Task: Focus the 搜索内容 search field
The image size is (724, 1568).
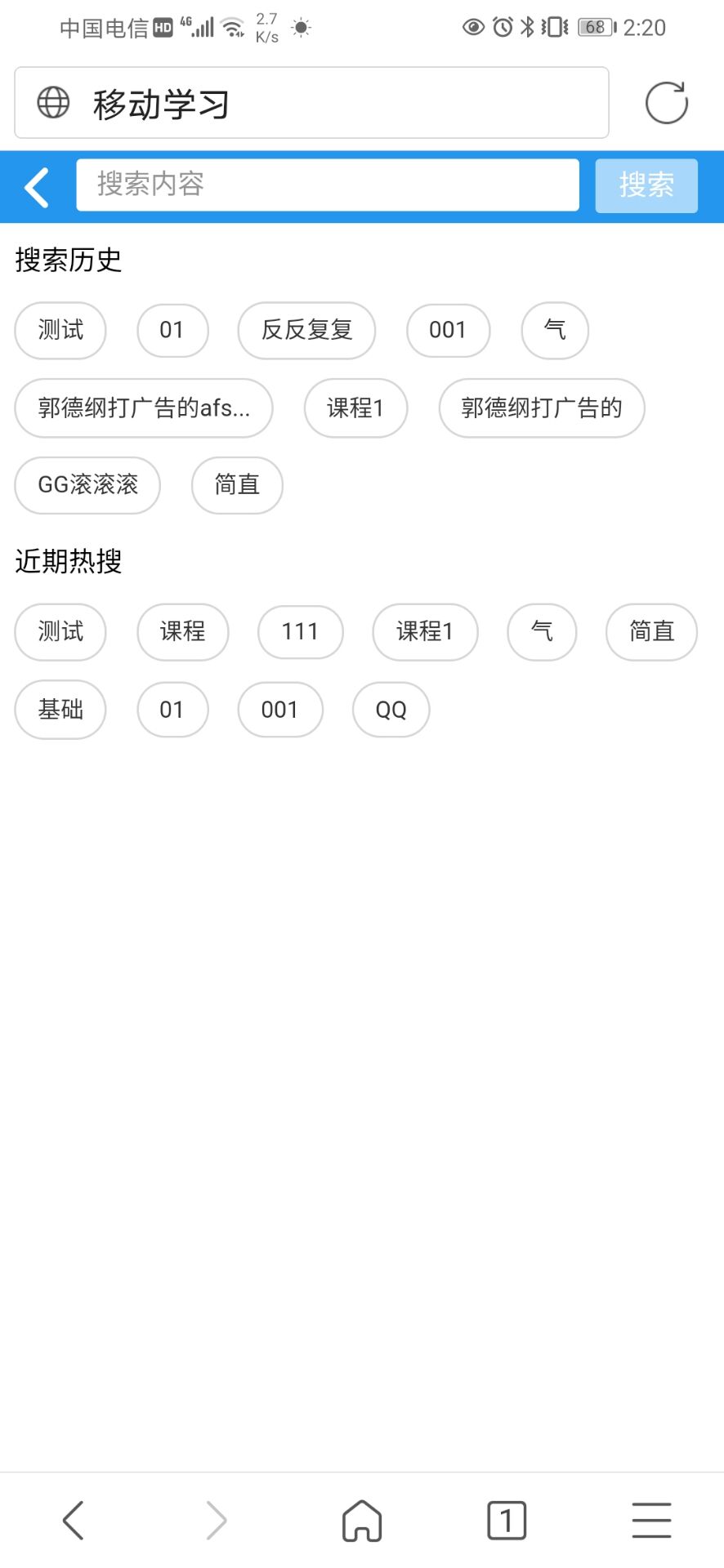Action: coord(327,185)
